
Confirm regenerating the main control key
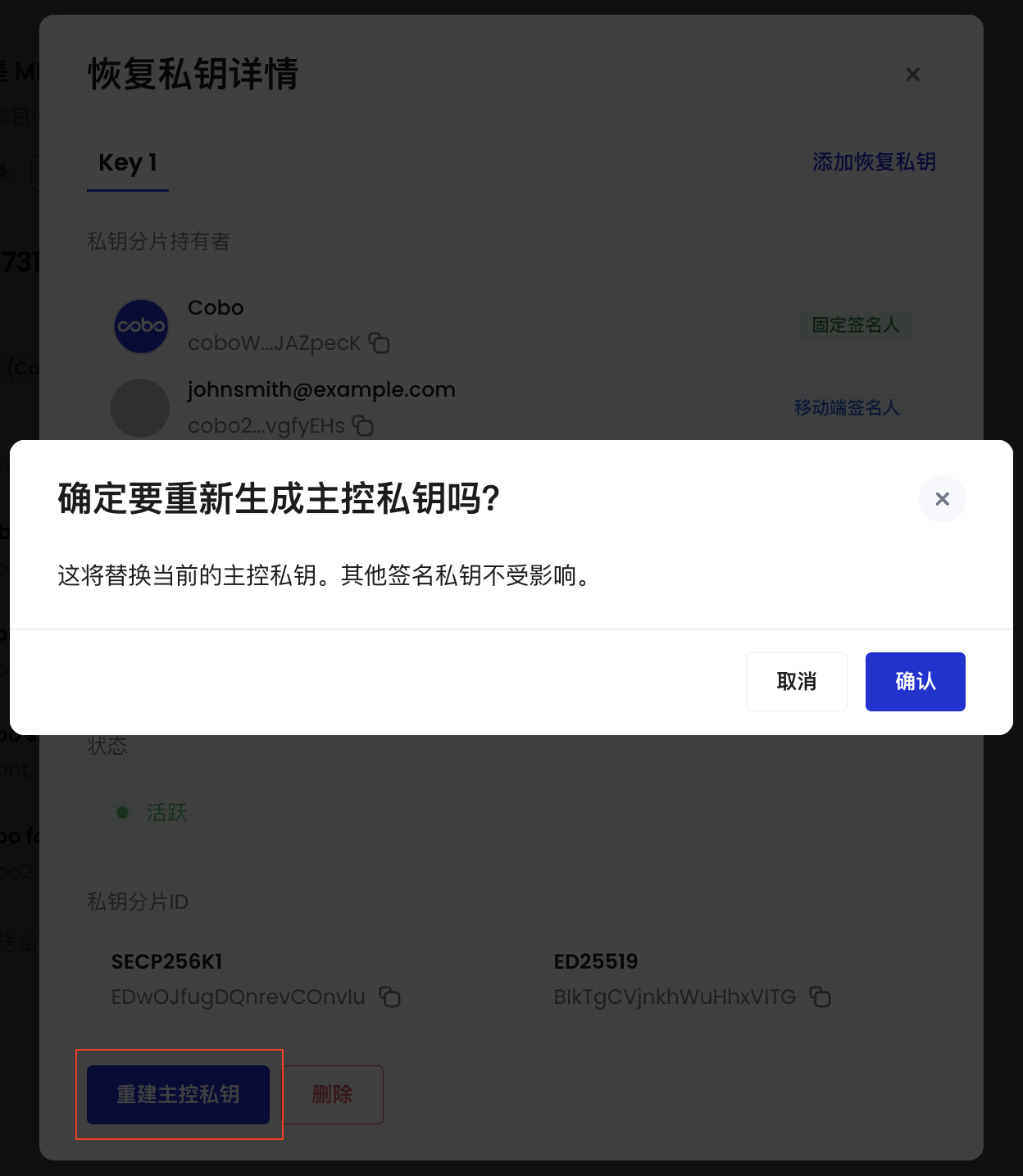coord(915,681)
